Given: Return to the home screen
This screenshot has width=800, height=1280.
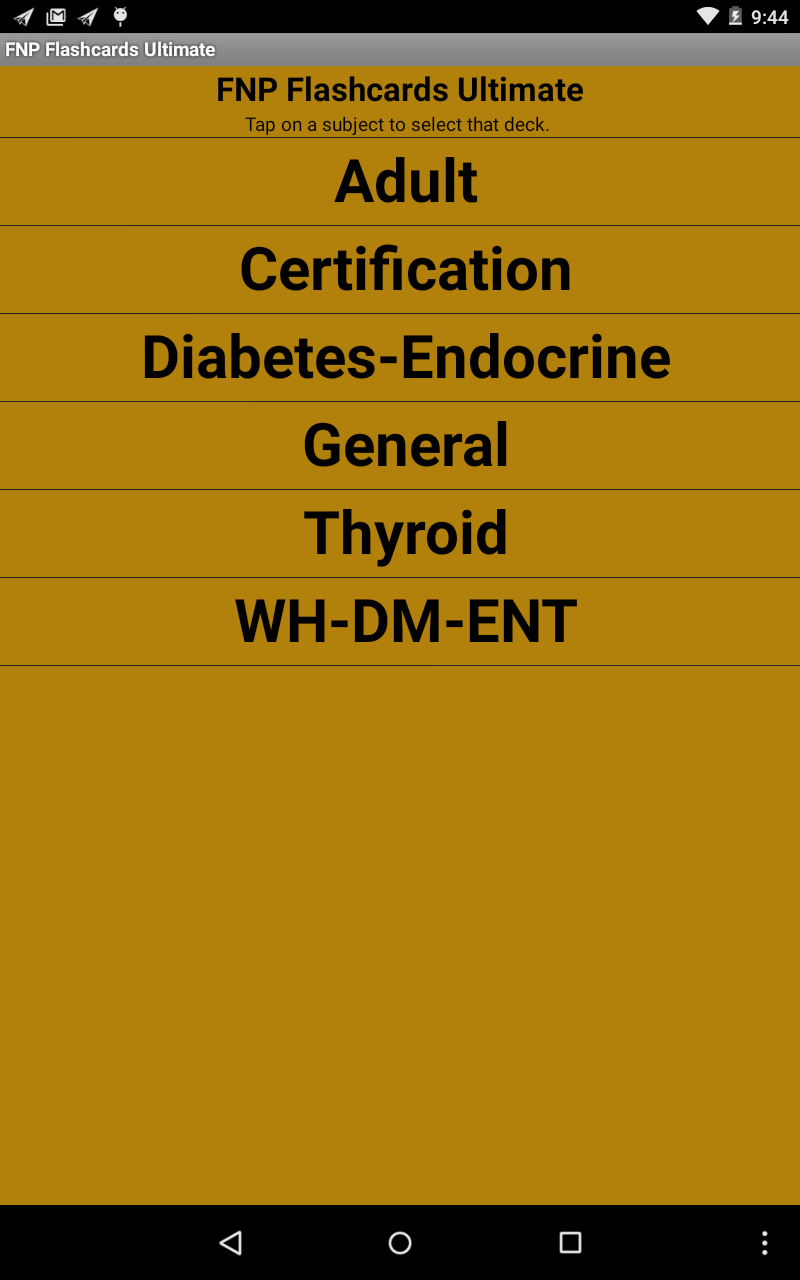Looking at the screenshot, I should point(400,1243).
